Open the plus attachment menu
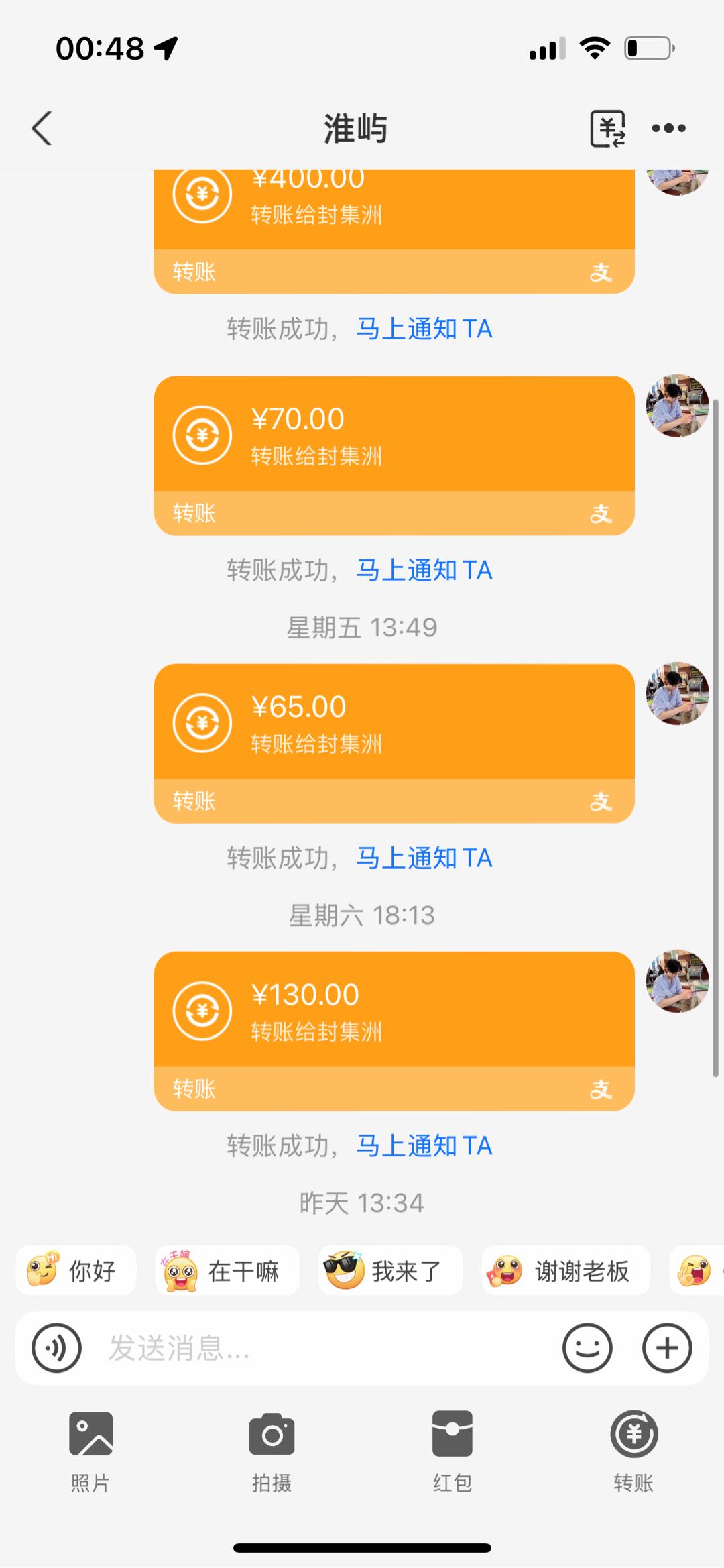724x1568 pixels. 667,1348
